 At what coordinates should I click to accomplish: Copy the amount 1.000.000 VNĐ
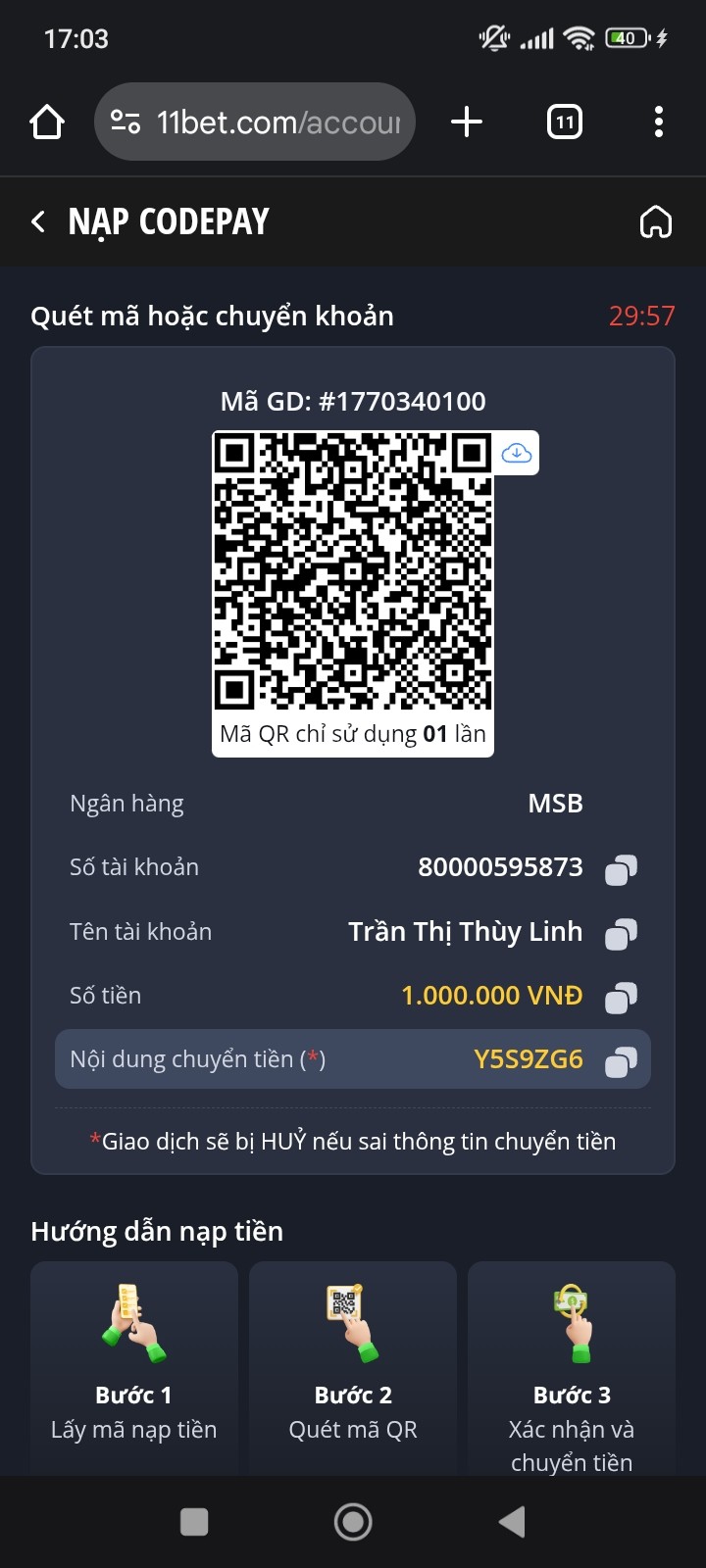[621, 998]
